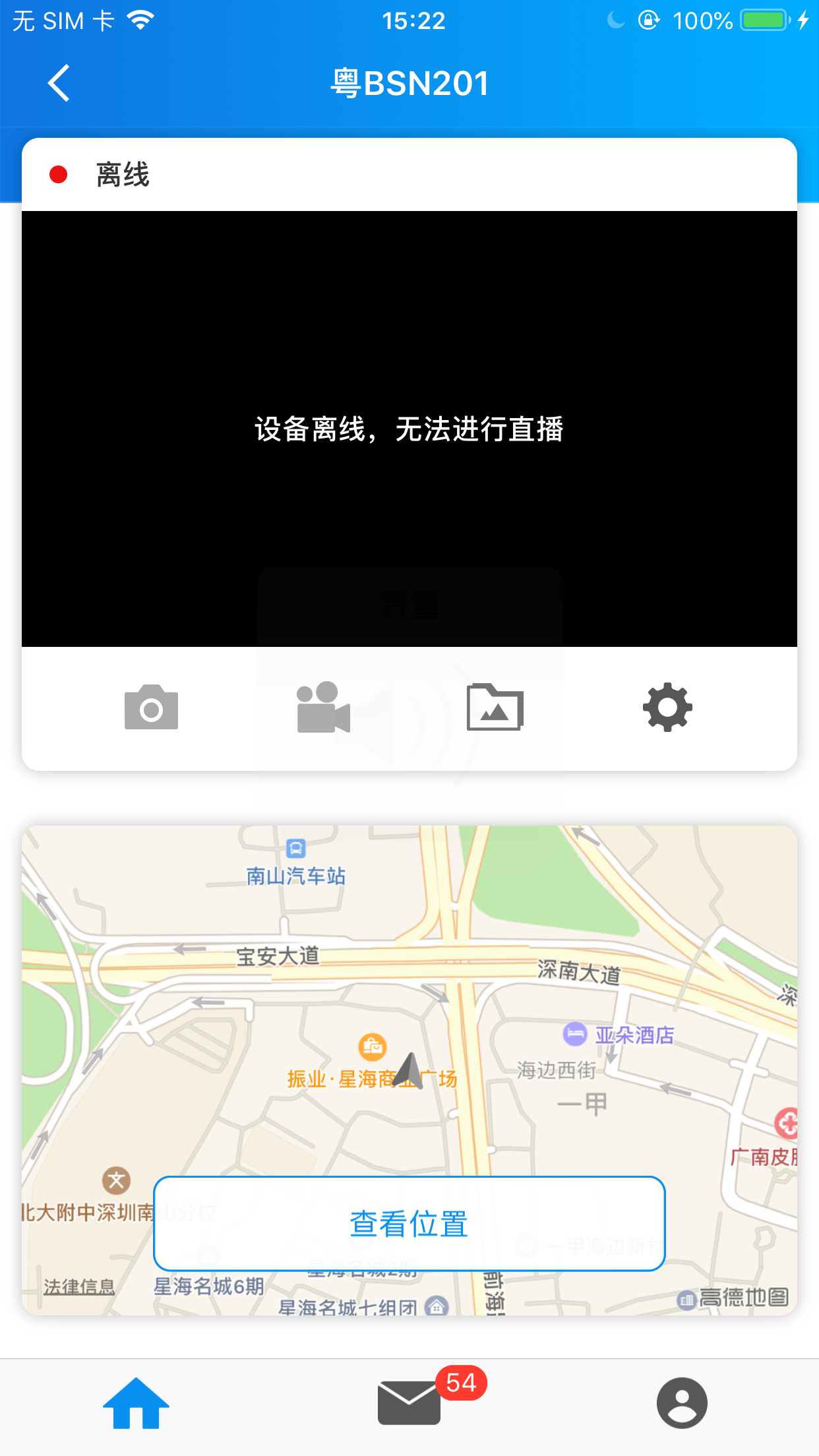This screenshot has width=819, height=1456.
Task: Open the Messages tab with 54 unread
Action: [409, 1403]
